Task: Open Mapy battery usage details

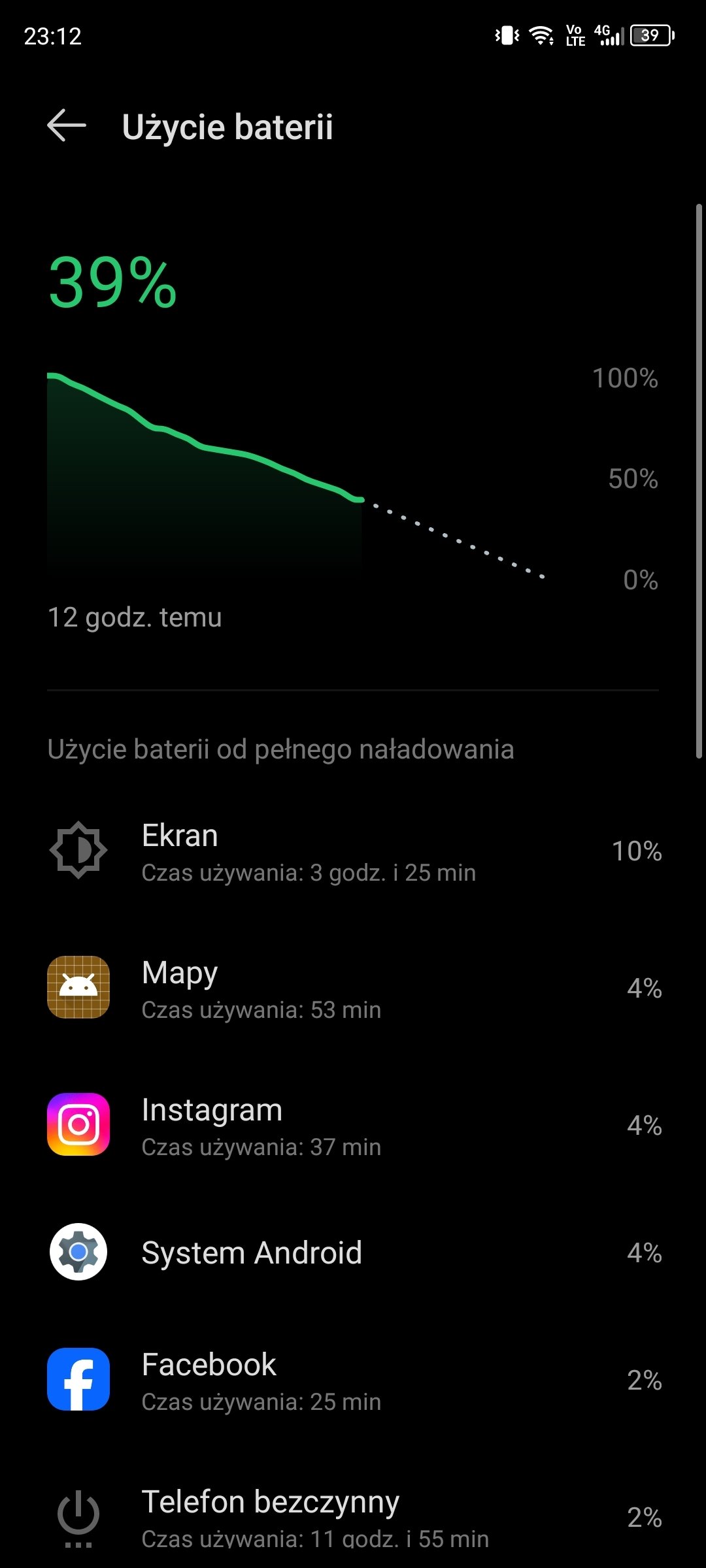Action: [353, 988]
